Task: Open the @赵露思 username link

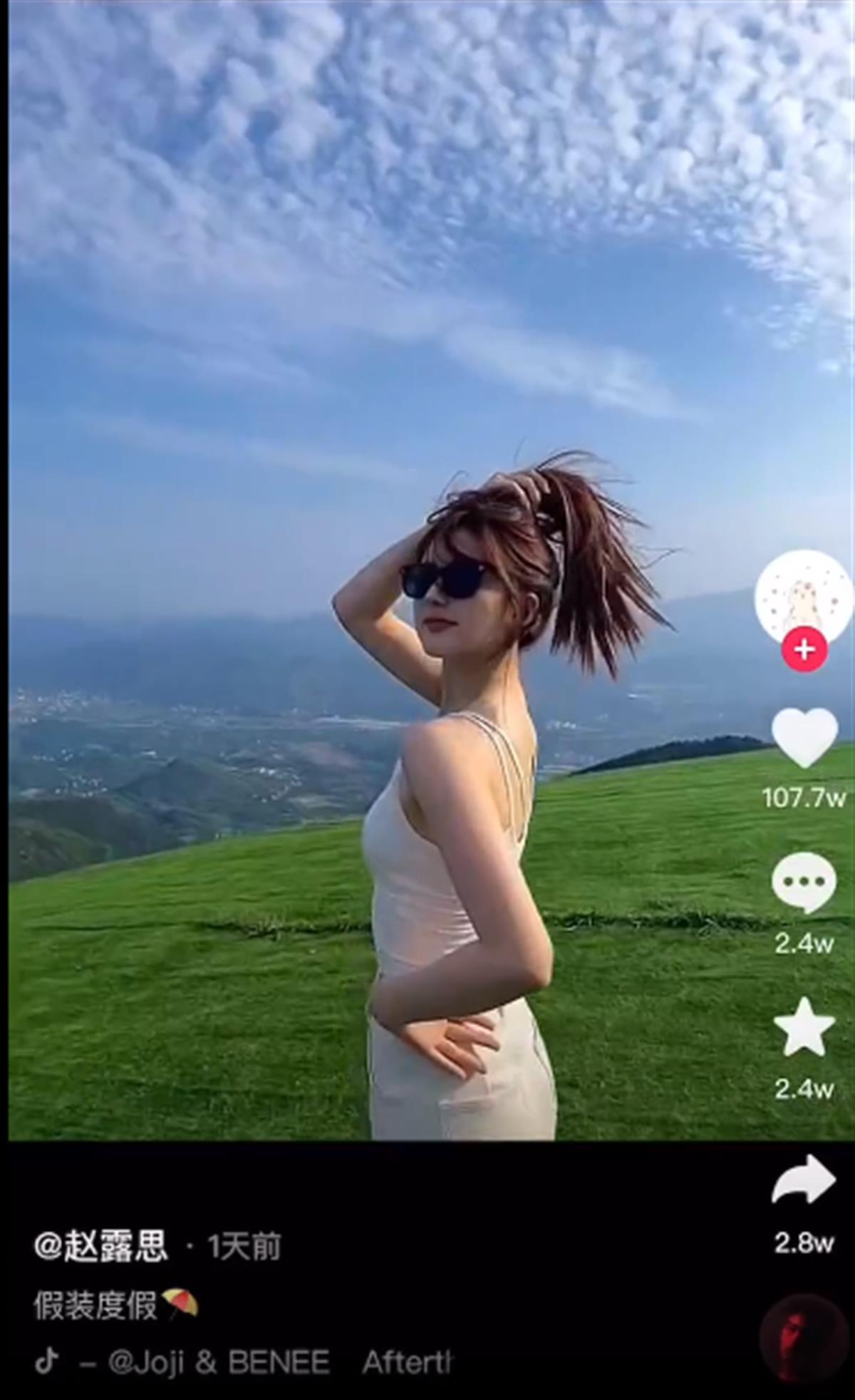Action: pyautogui.click(x=101, y=1246)
